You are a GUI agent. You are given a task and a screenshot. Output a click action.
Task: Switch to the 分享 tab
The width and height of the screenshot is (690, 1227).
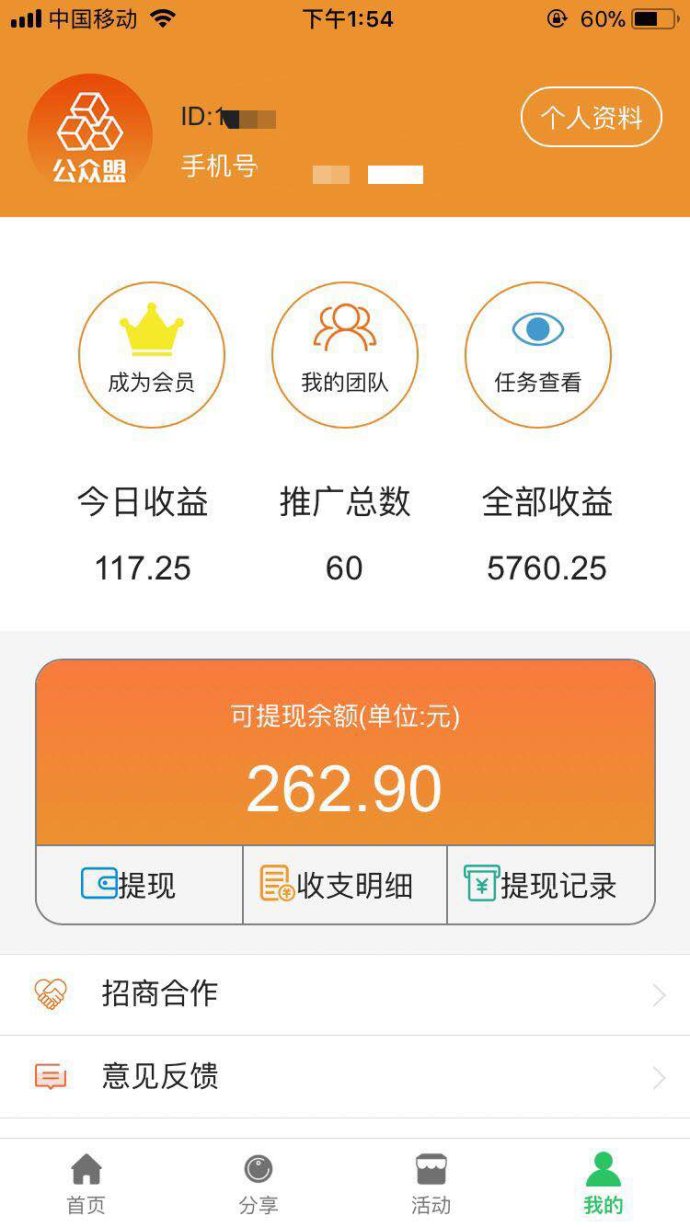point(259,1183)
